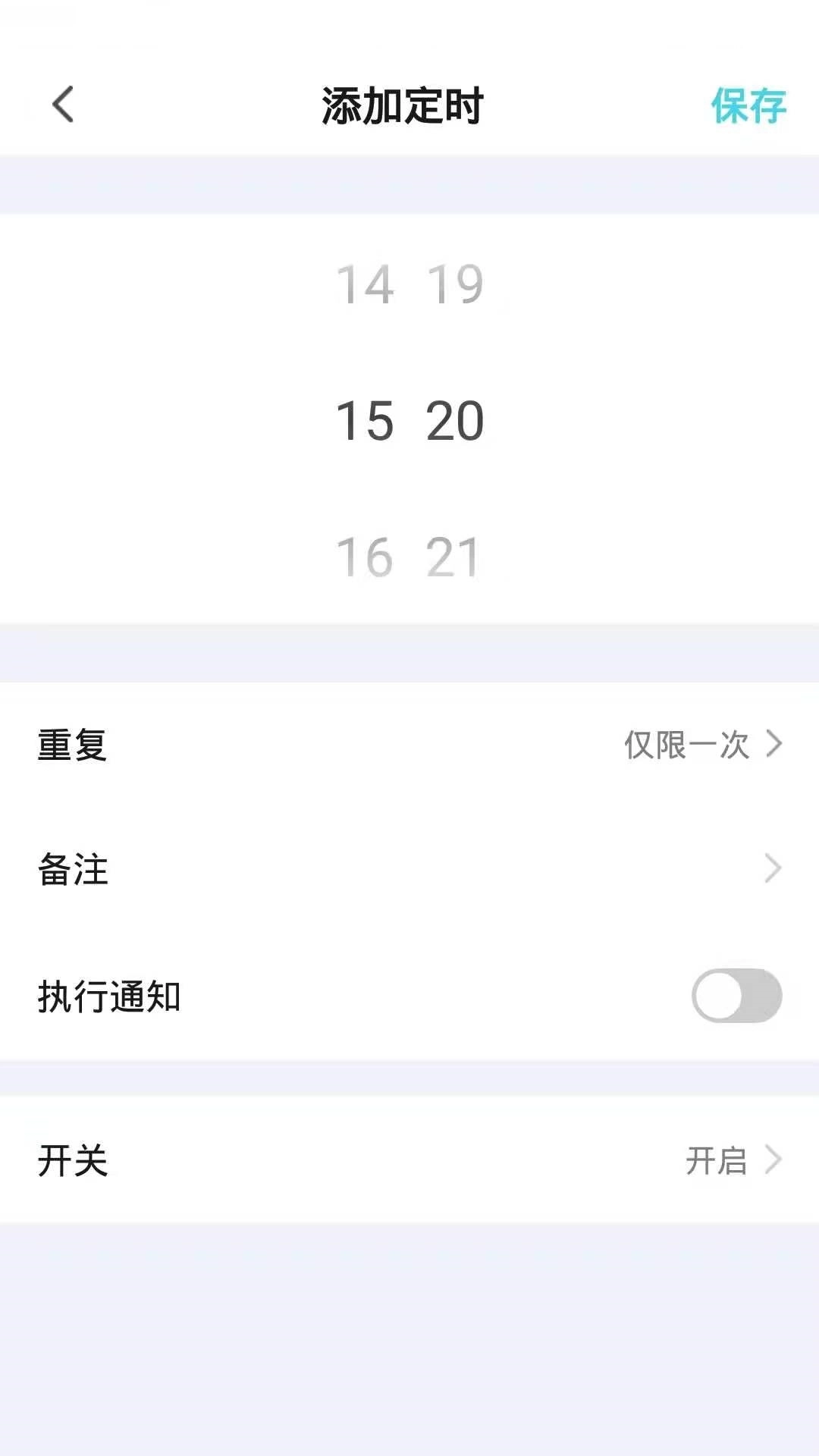The image size is (819, 1456).
Task: Tap the currently selected minute 20
Action: pos(455,422)
